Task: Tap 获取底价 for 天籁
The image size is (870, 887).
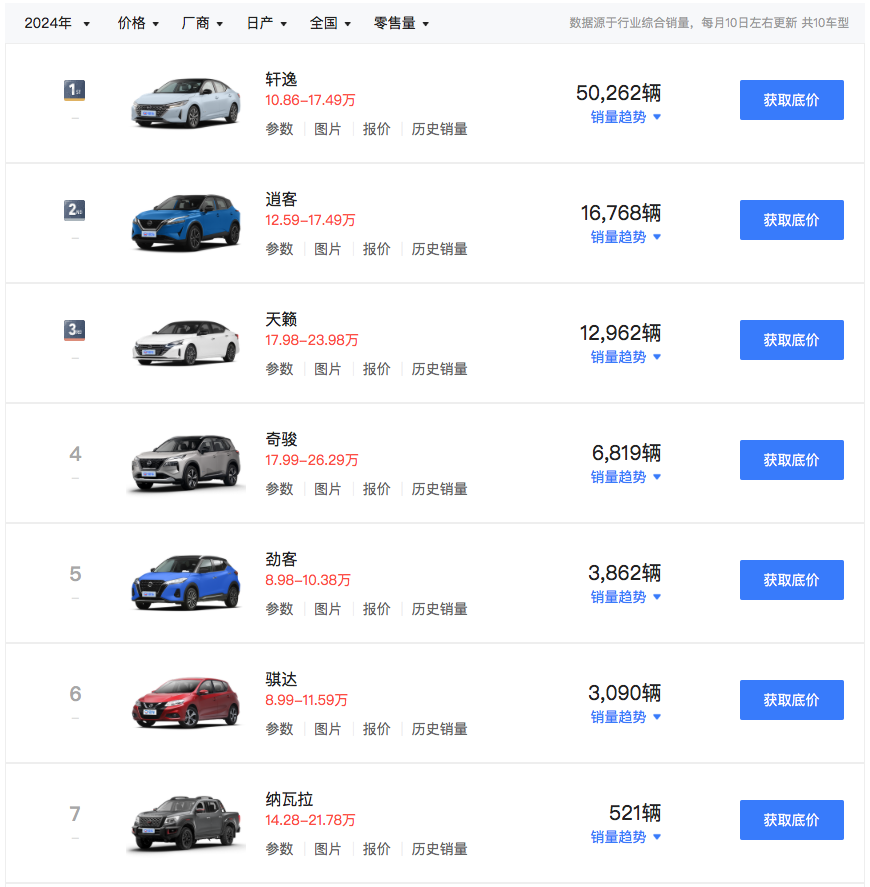Action: 791,340
